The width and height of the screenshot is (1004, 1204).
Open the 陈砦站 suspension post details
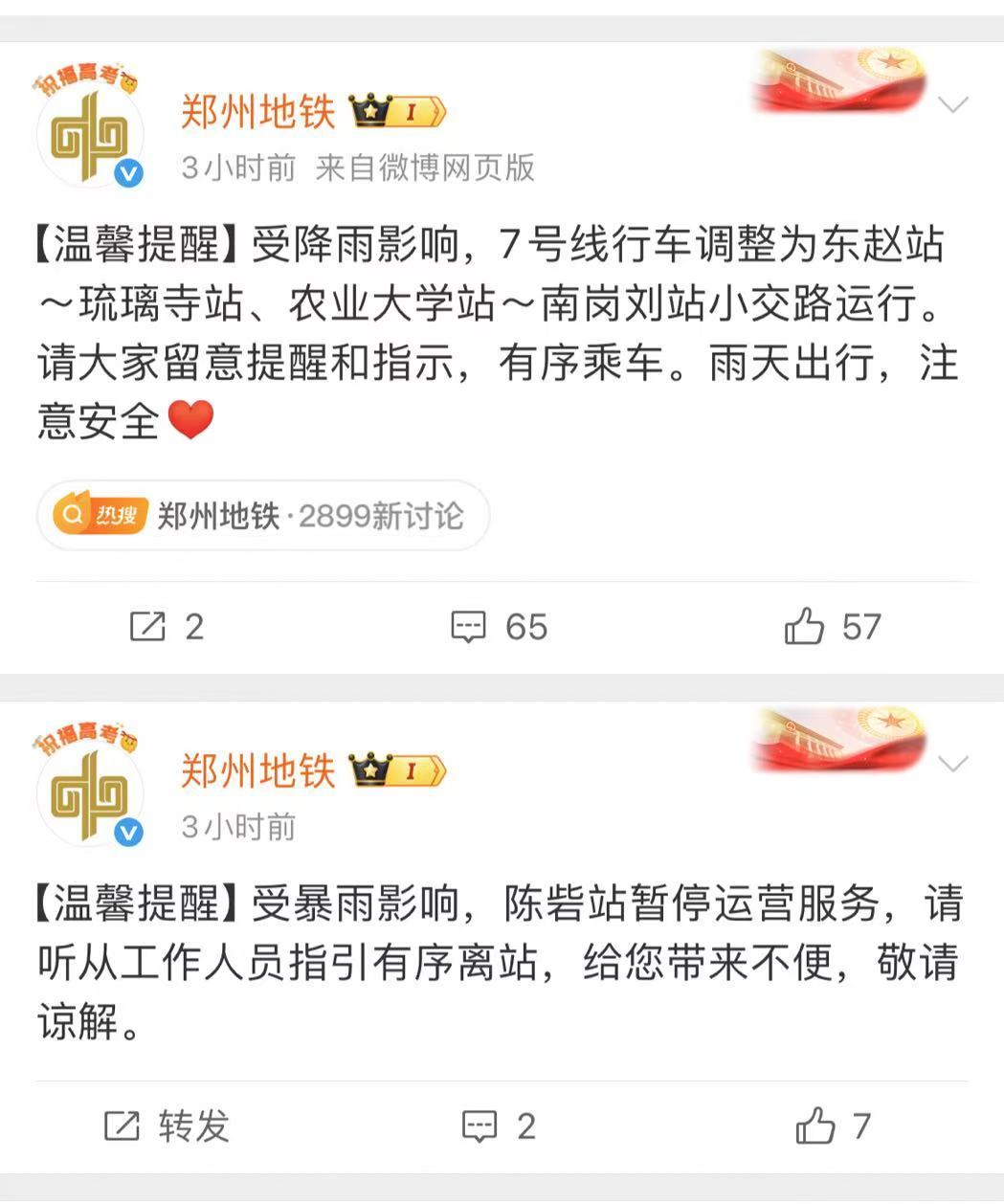pyautogui.click(x=498, y=962)
